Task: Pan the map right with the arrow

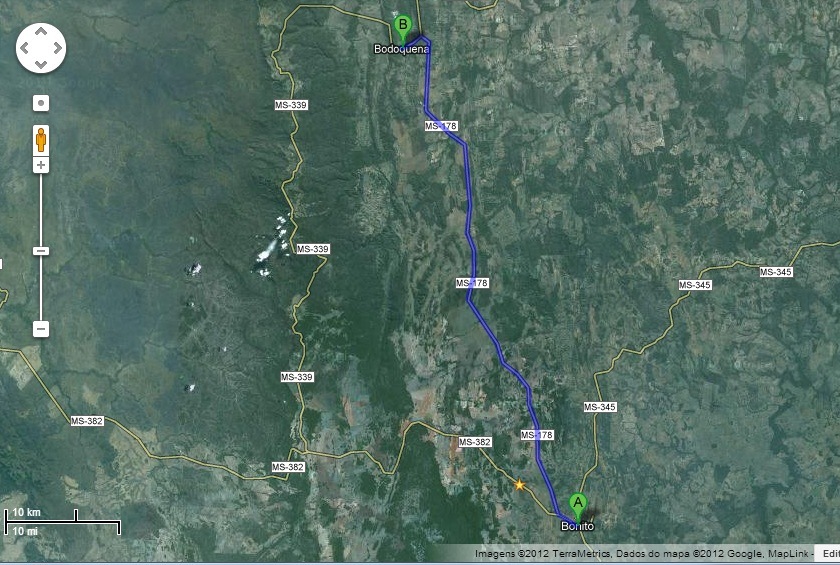Action: pyautogui.click(x=56, y=48)
